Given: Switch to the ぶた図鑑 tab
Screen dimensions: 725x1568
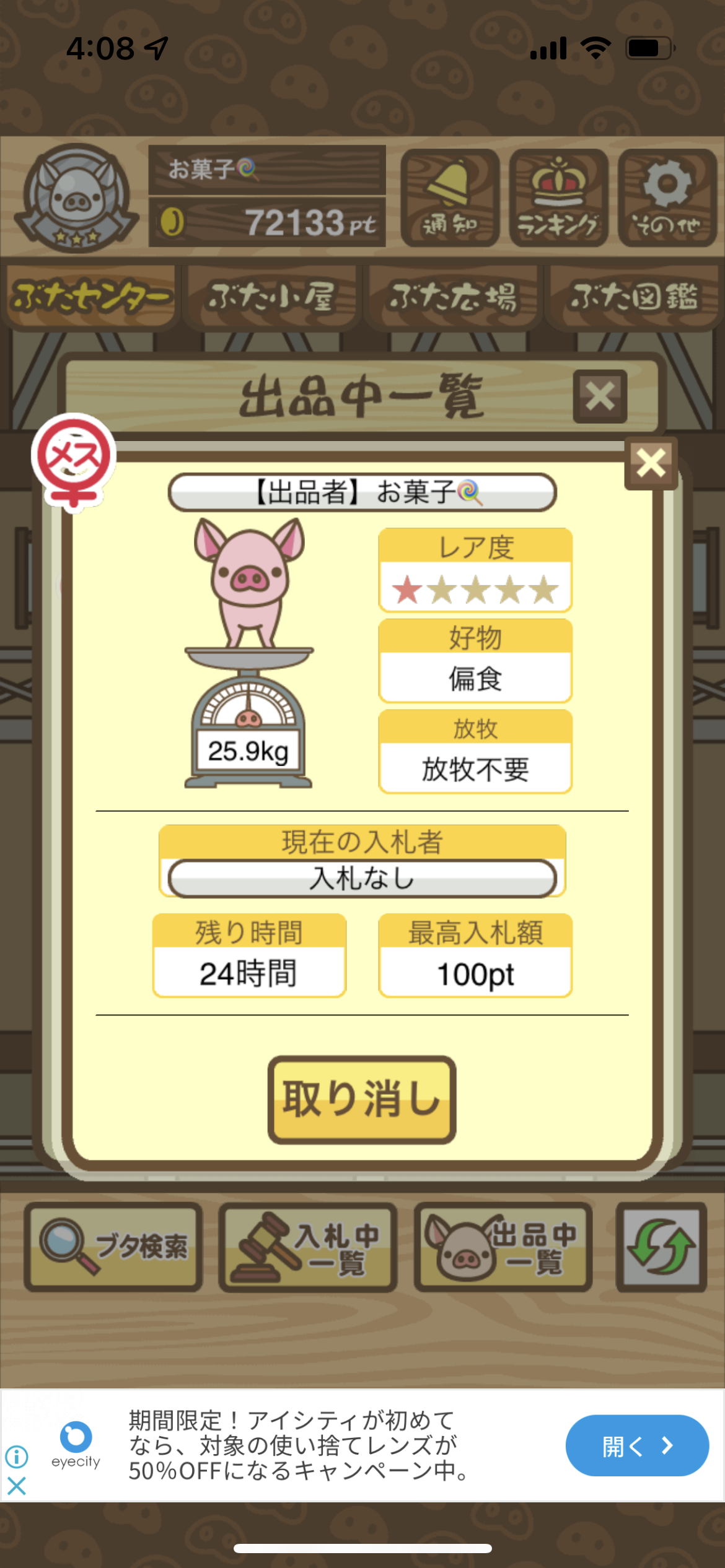Looking at the screenshot, I should coord(633,297).
